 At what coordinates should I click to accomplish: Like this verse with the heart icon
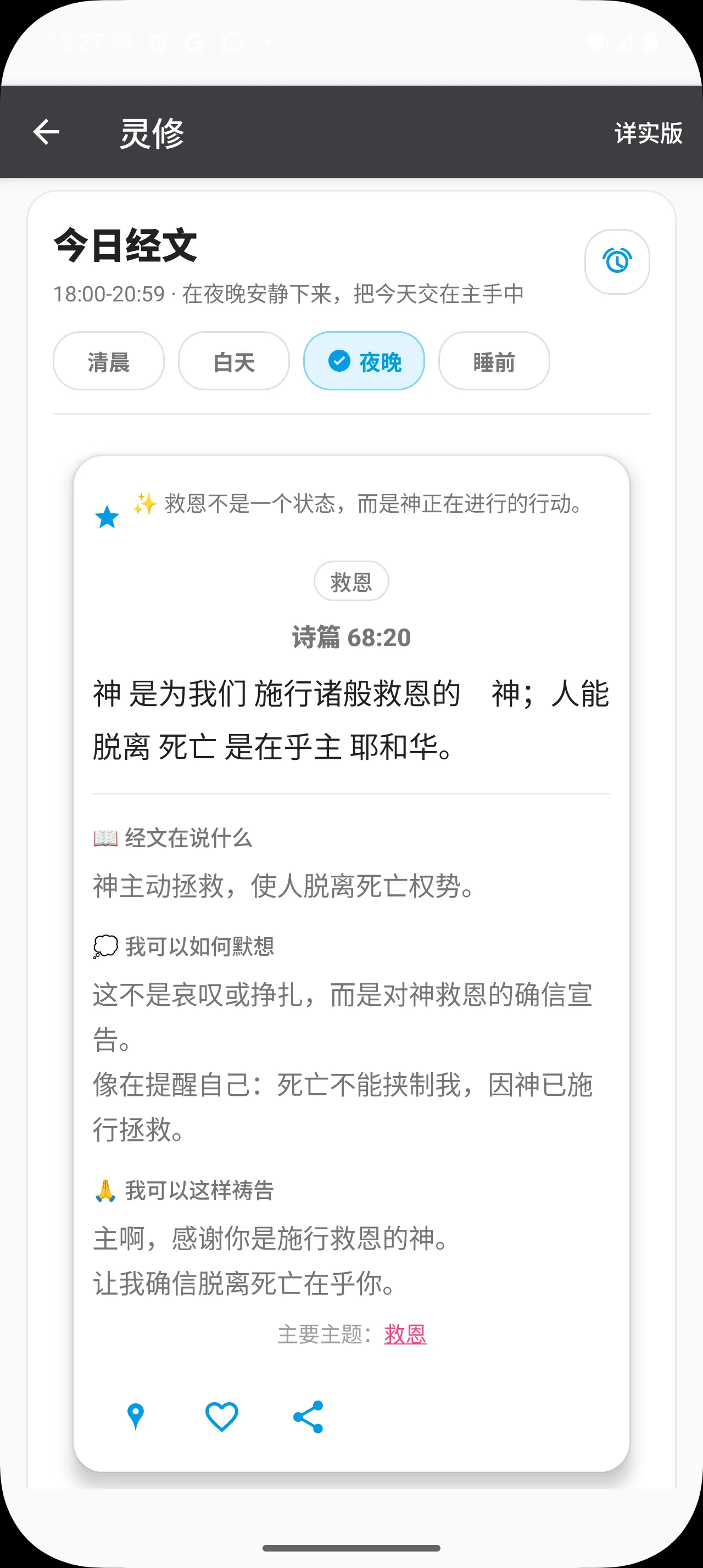tap(221, 1416)
